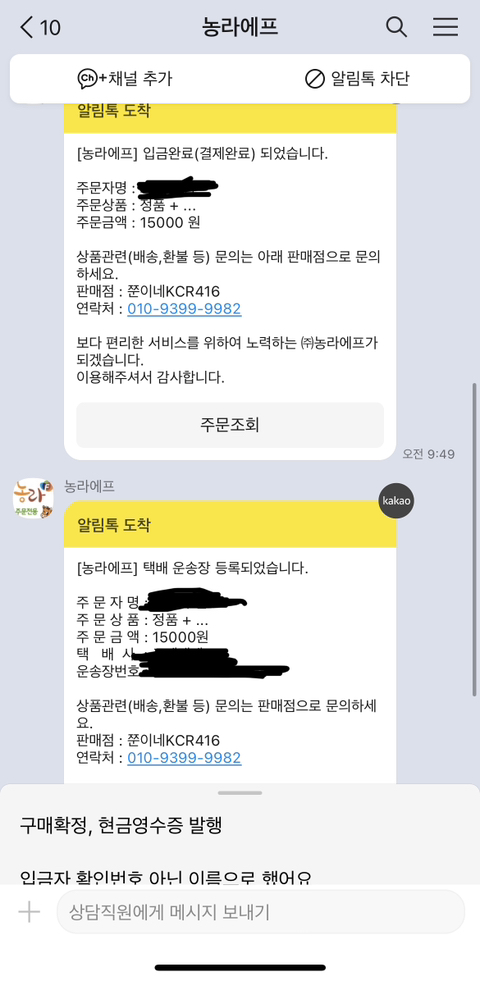Choose the 구매확정, 현금영수증 발행 option
This screenshot has height=981, width=480.
point(120,825)
